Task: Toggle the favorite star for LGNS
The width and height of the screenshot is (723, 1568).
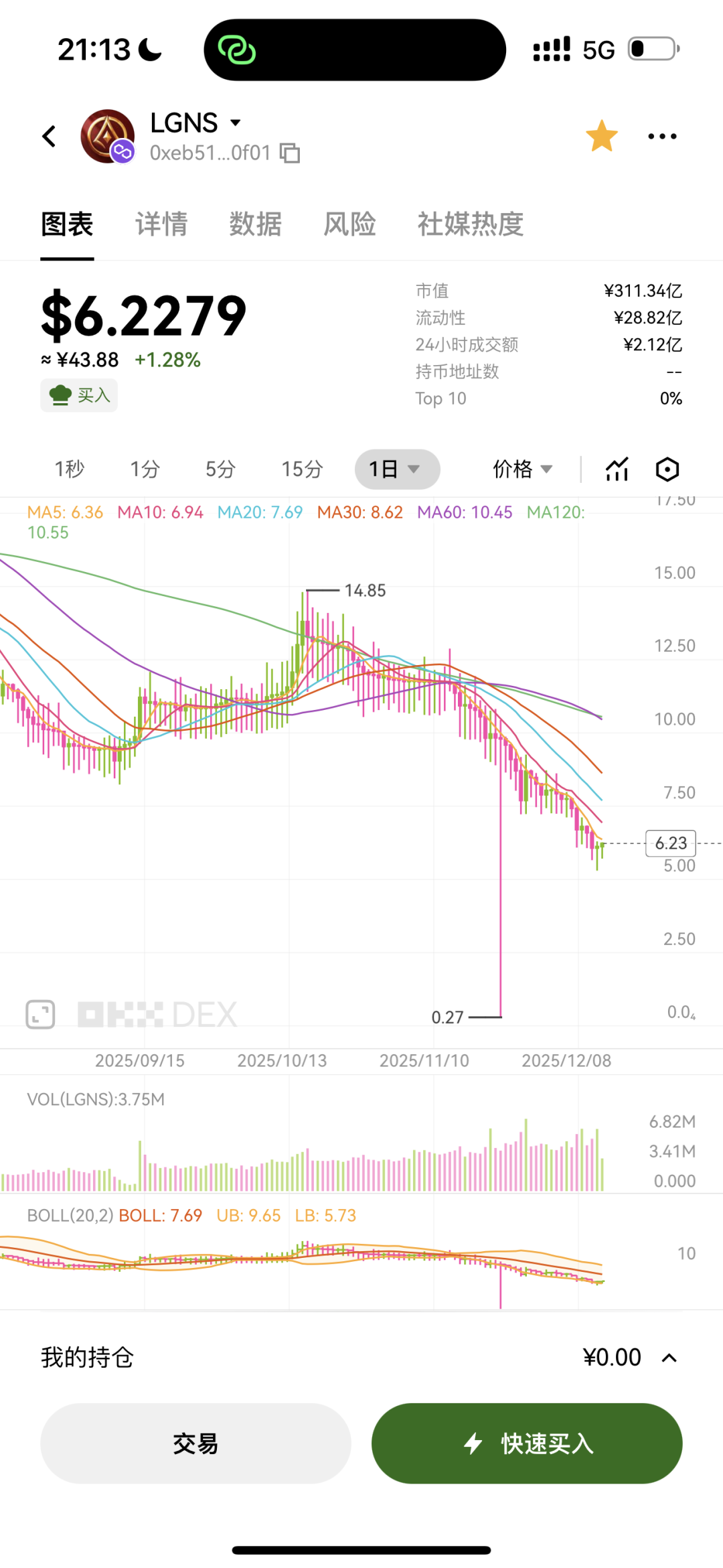Action: coord(601,136)
